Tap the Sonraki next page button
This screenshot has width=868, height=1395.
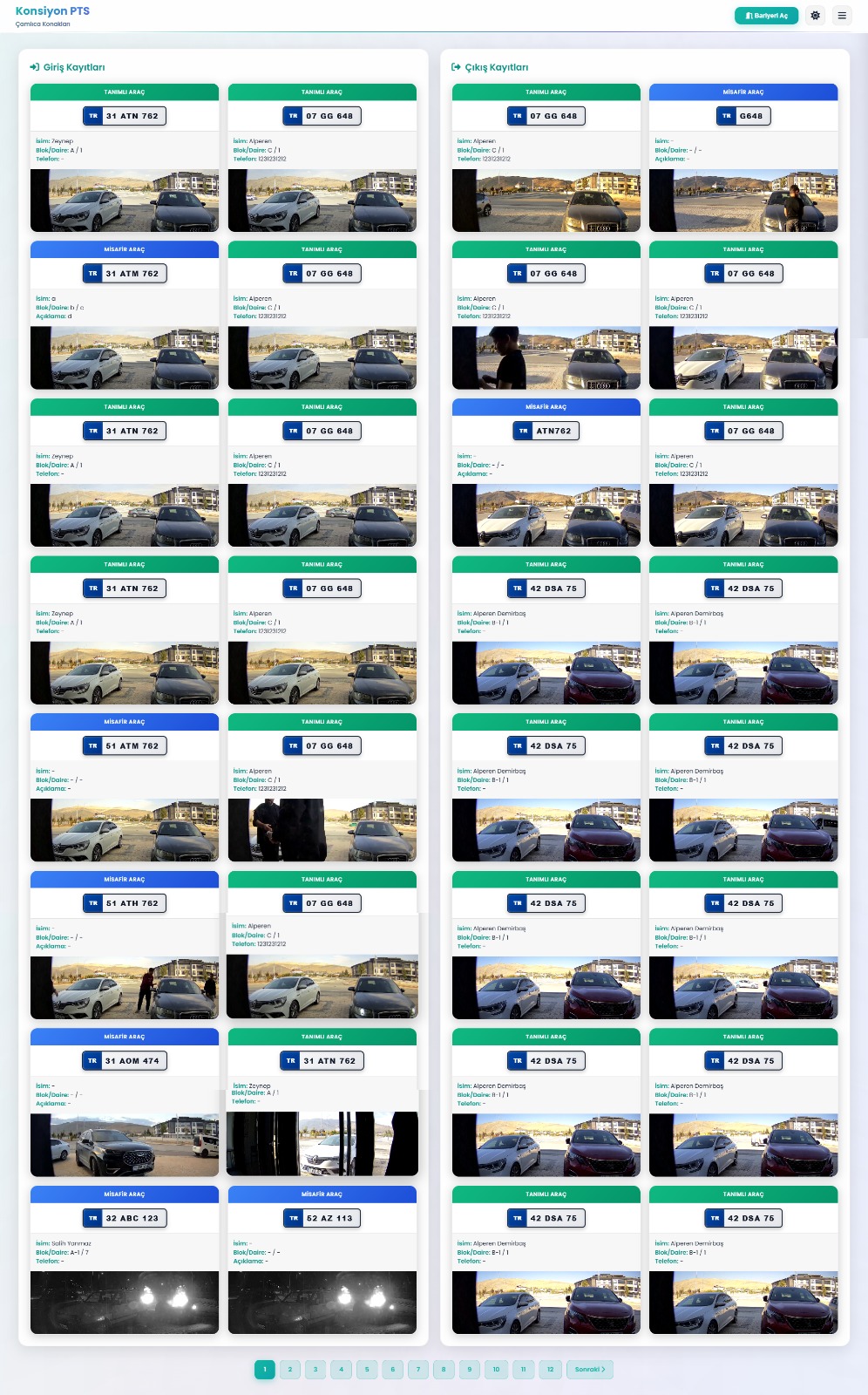[589, 1370]
